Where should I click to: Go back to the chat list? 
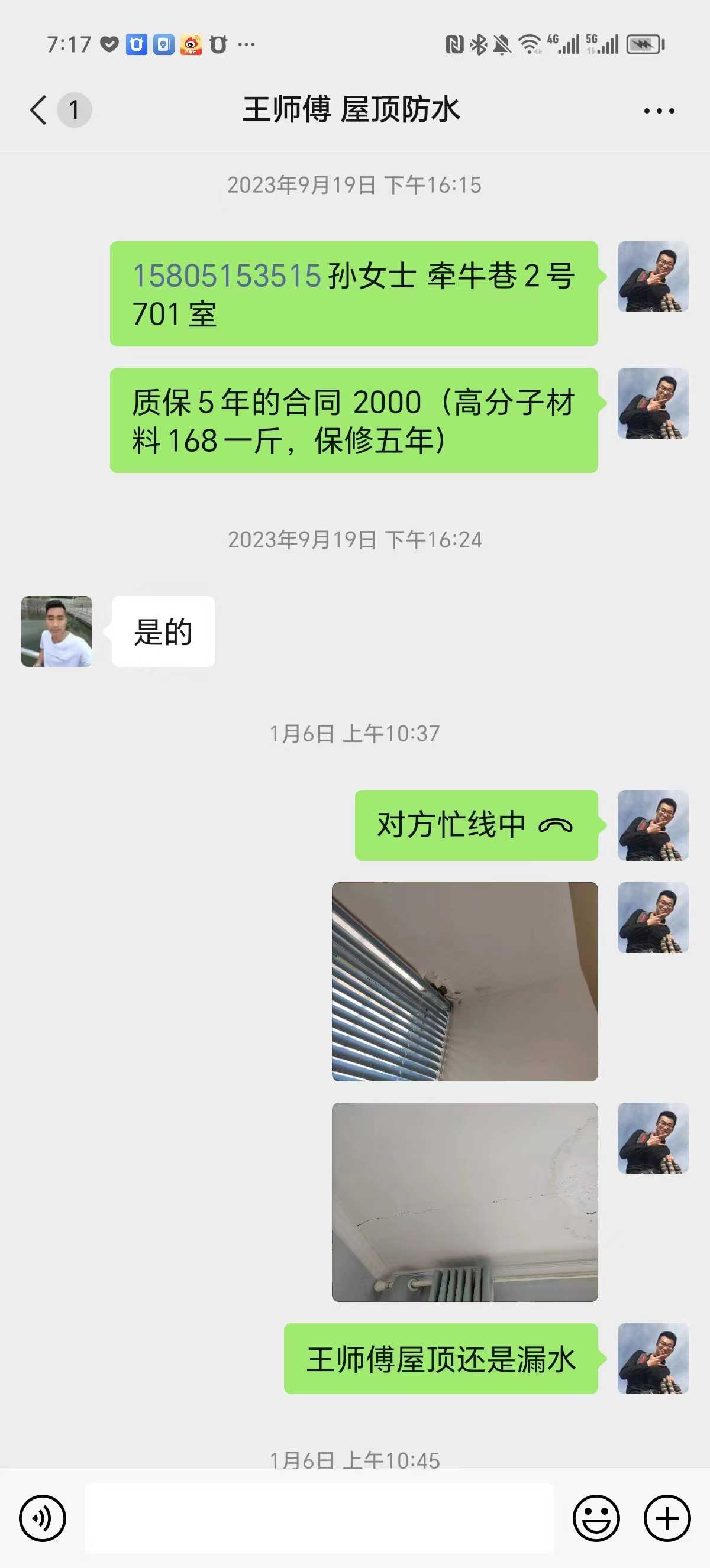[39, 110]
